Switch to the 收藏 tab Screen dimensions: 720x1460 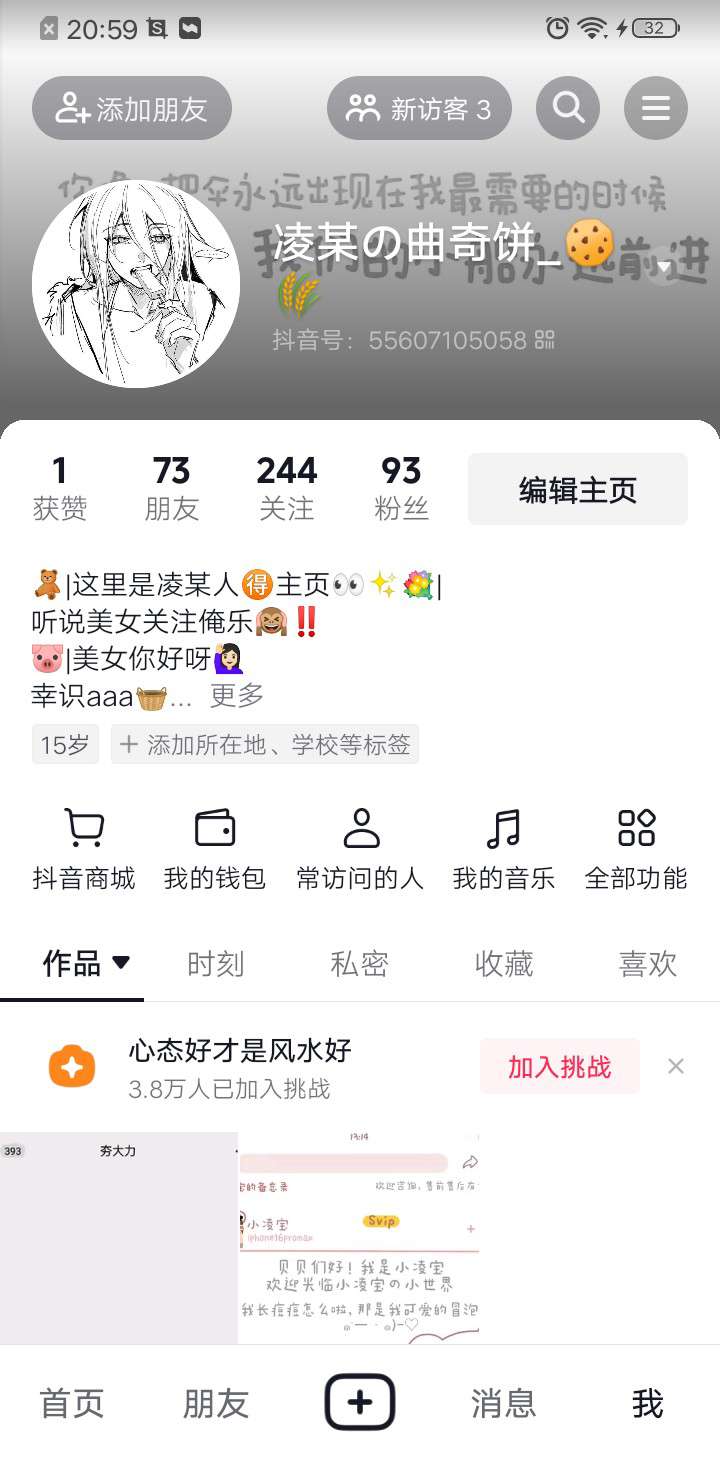503,964
